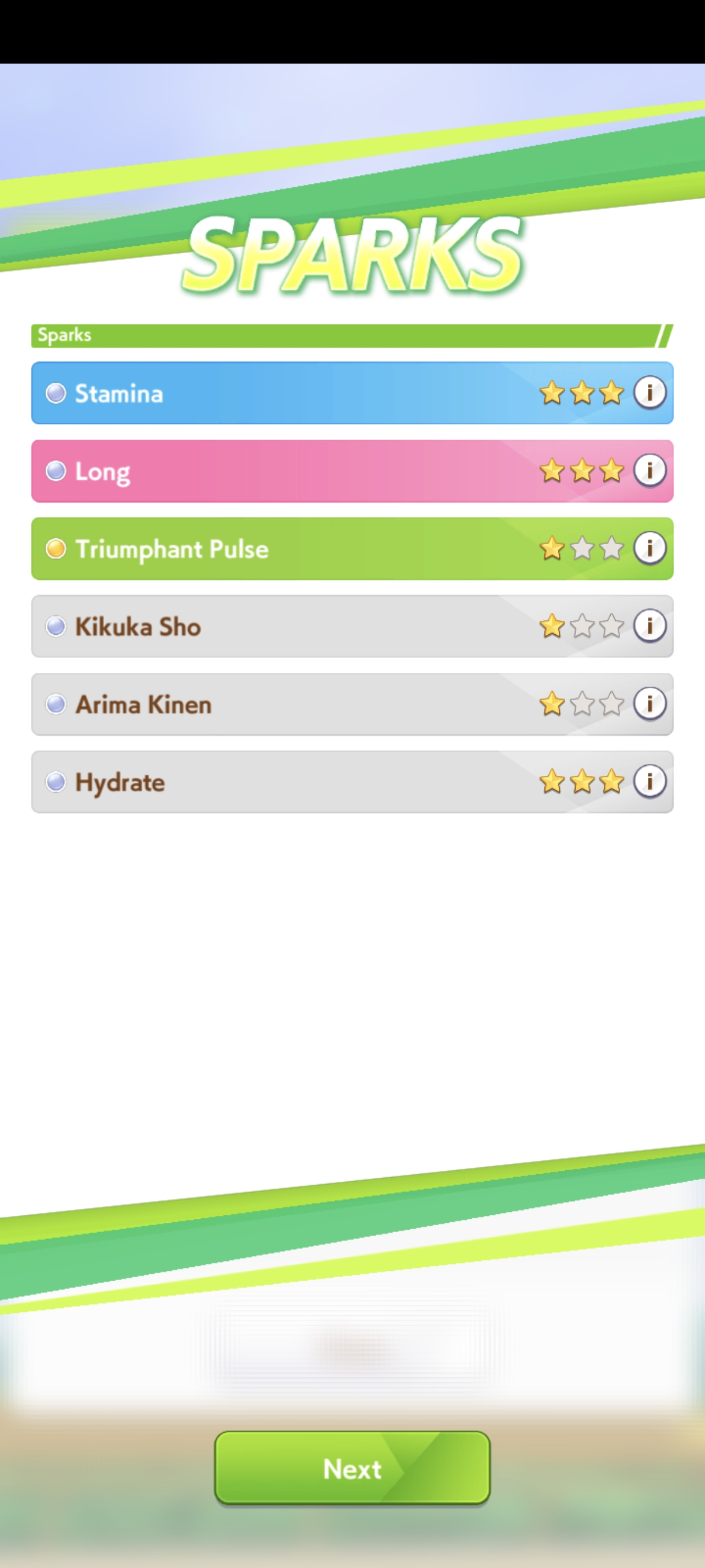
Task: Show info for Kikuka Sho spark
Action: [x=650, y=626]
